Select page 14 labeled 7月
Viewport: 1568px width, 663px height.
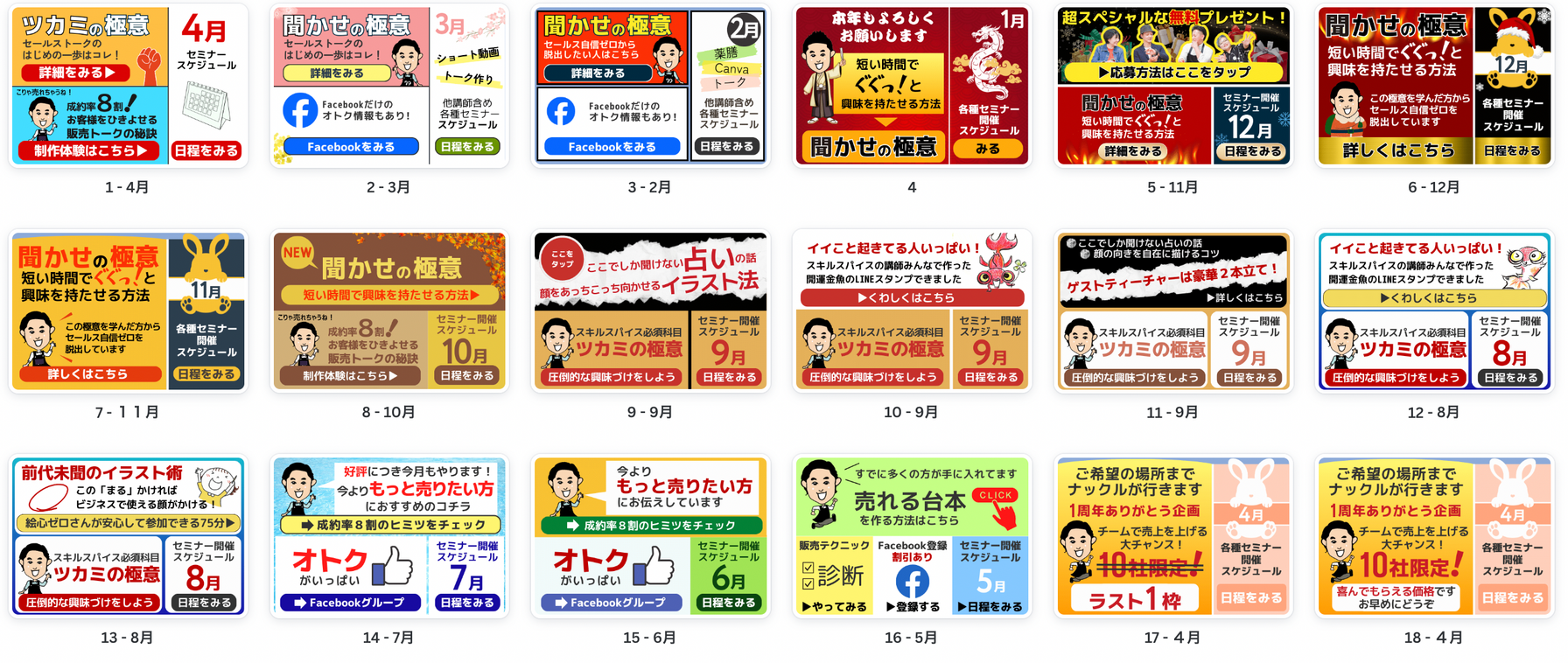(x=389, y=535)
